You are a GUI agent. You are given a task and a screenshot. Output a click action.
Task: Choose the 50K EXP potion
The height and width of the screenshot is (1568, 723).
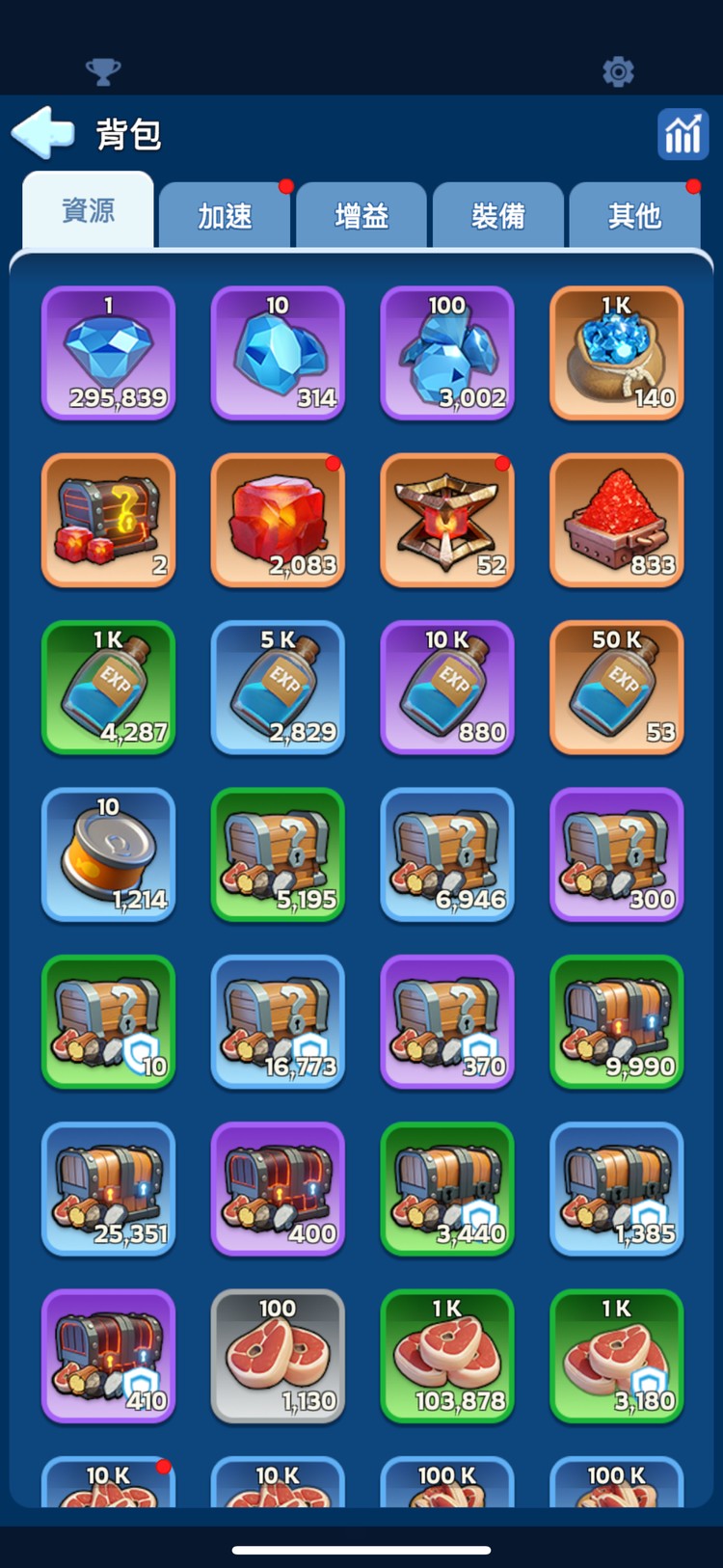click(616, 688)
